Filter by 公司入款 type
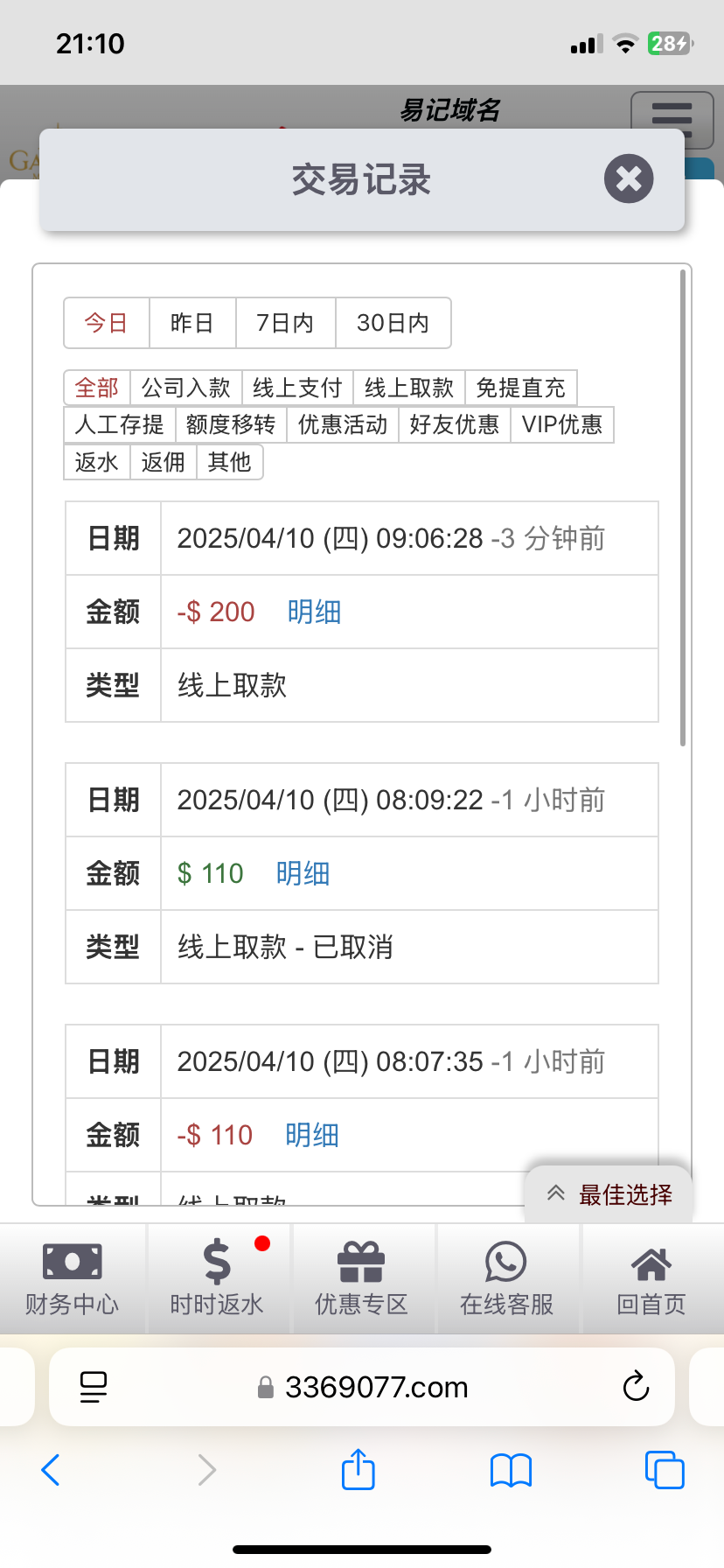 (x=186, y=388)
